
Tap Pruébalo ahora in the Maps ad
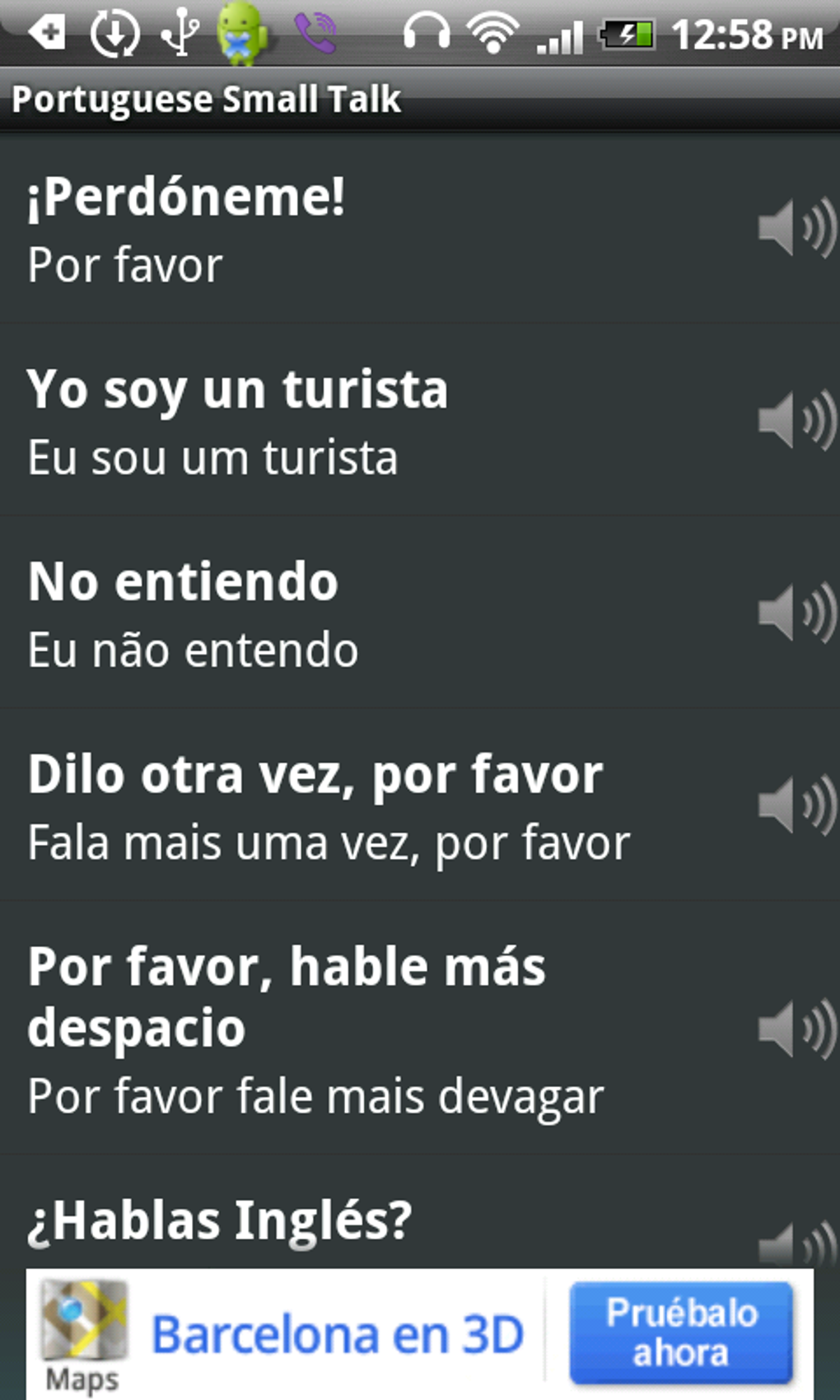tap(681, 1332)
